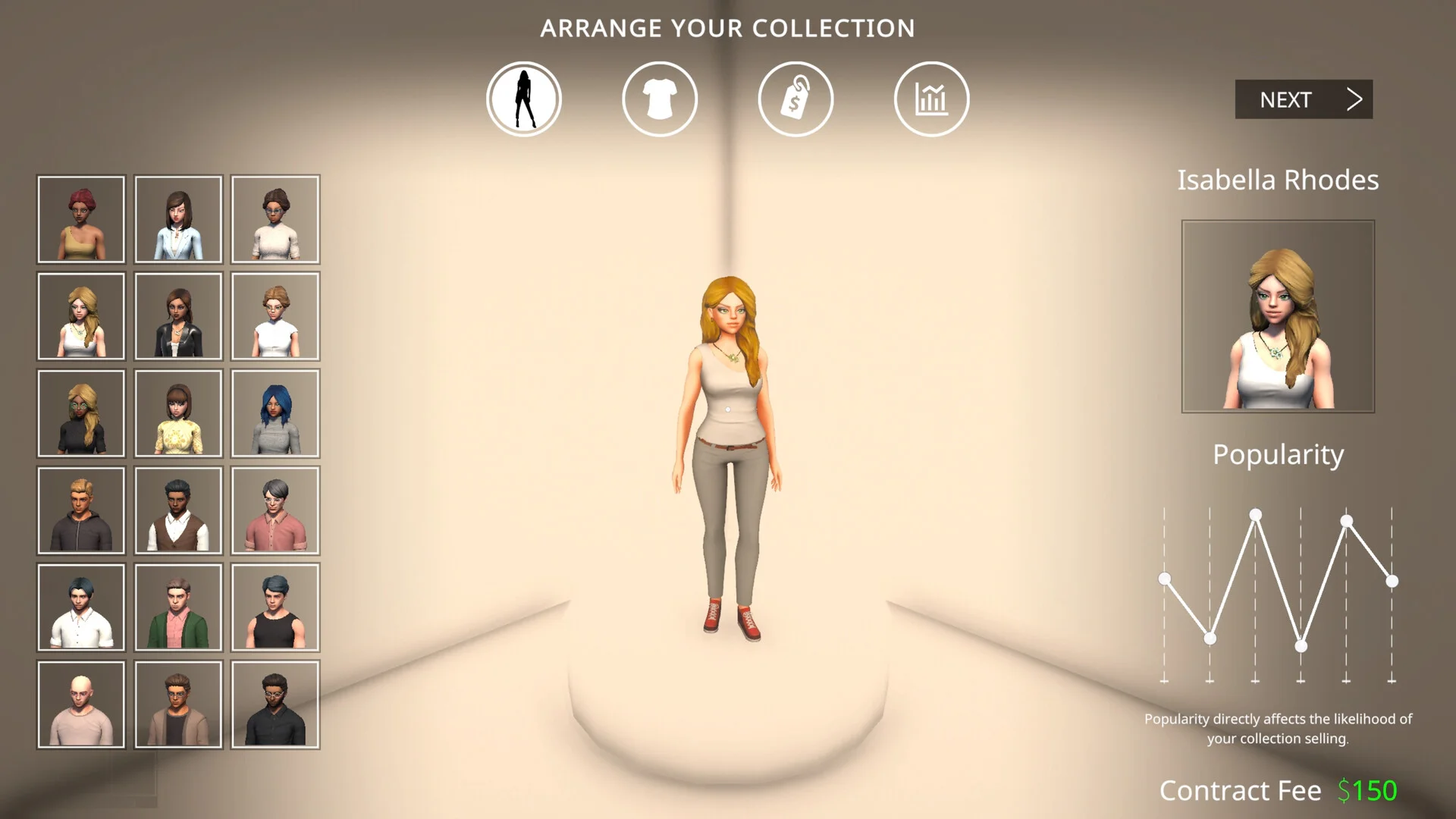Tap the NEXT button
Image resolution: width=1456 pixels, height=819 pixels.
pyautogui.click(x=1304, y=99)
